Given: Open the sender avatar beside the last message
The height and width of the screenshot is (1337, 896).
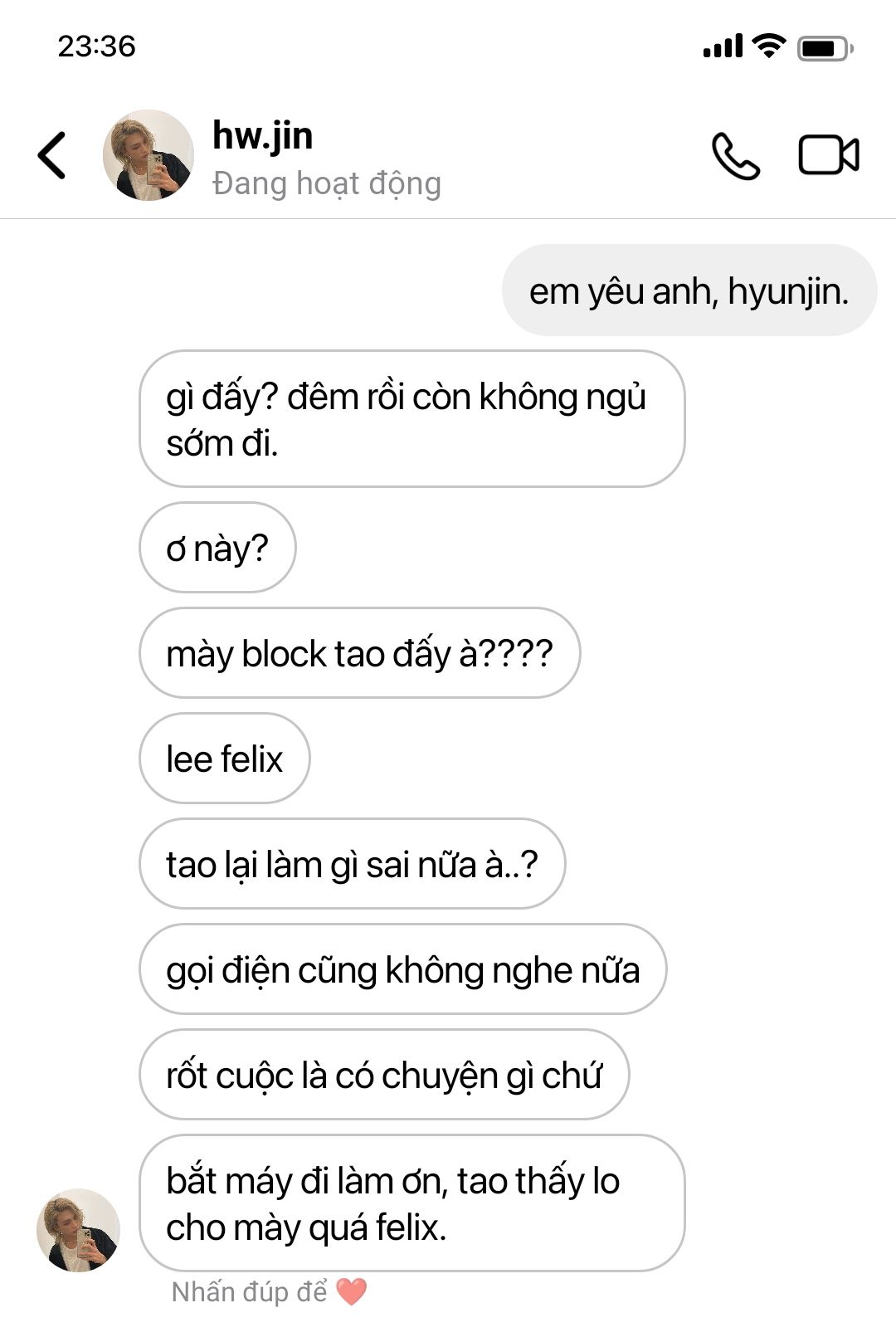Looking at the screenshot, I should [78, 1230].
